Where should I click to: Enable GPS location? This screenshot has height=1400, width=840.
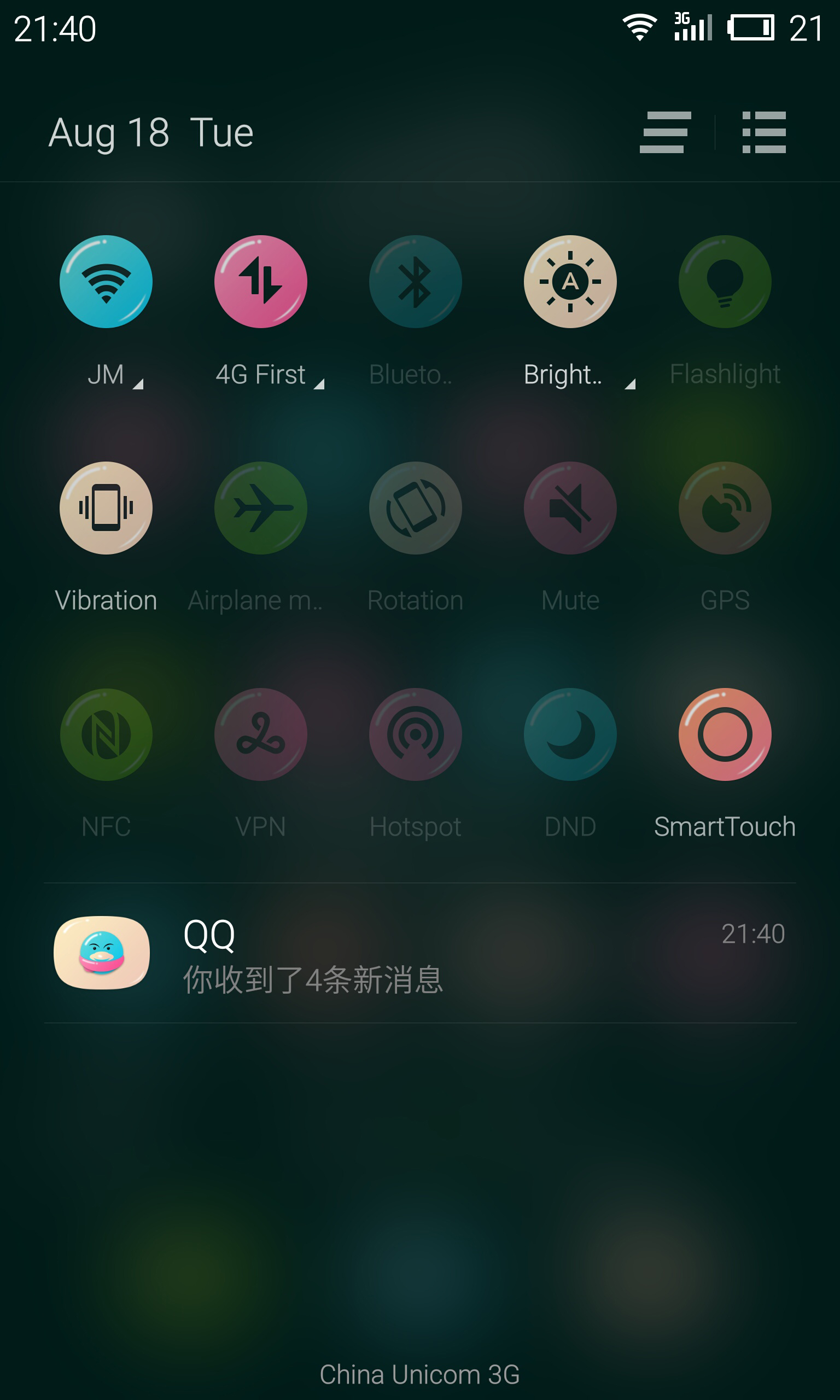click(x=725, y=507)
